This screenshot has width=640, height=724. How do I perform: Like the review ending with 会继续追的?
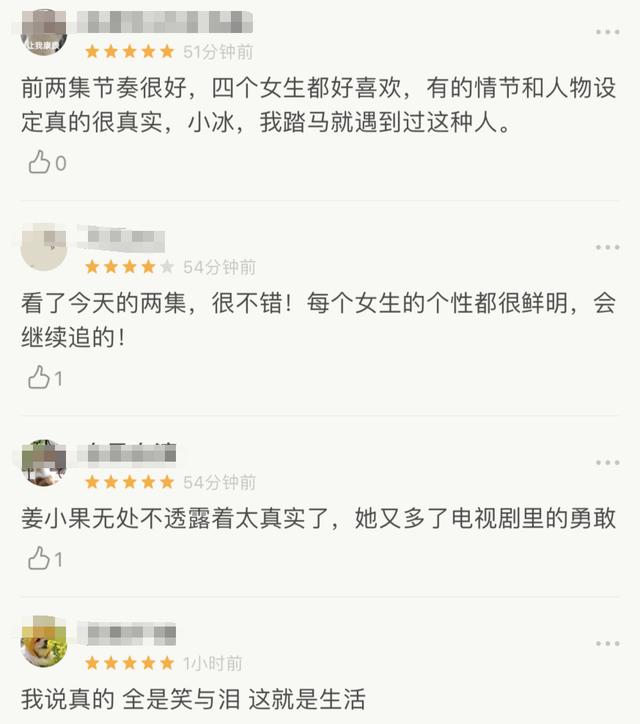click(40, 378)
